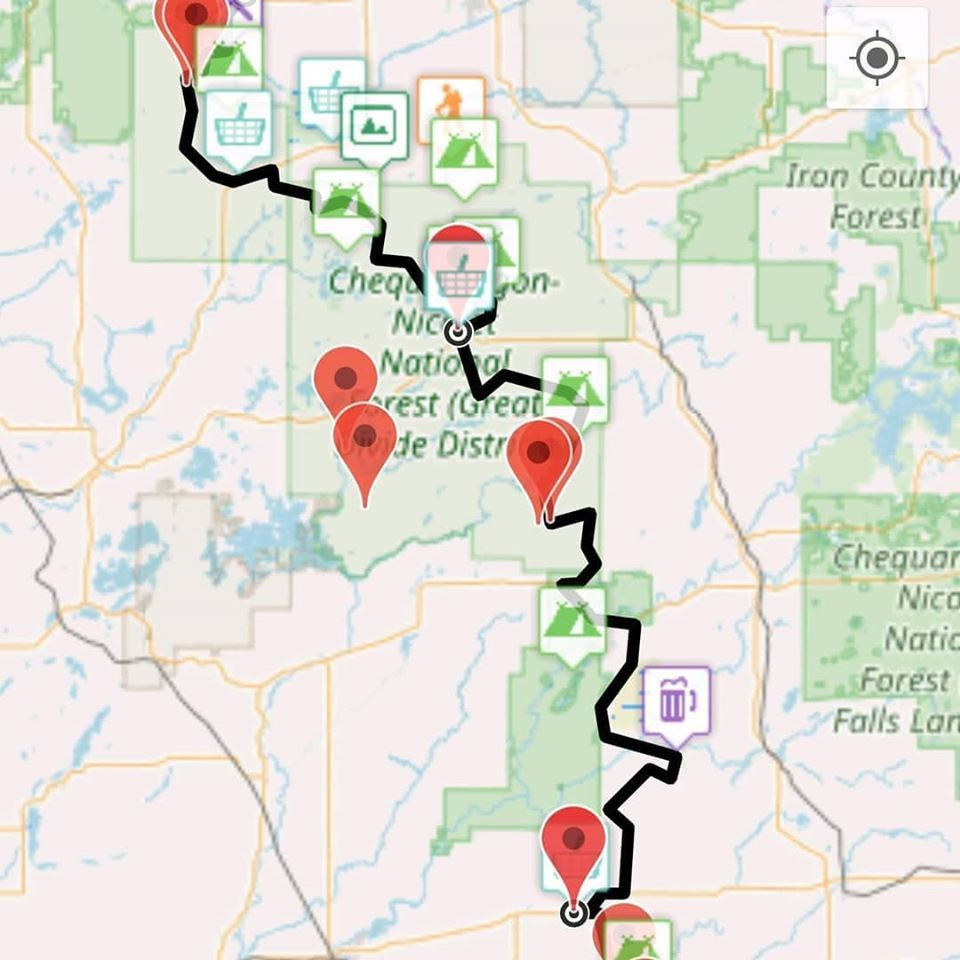Center the map on my location

pos(876,58)
